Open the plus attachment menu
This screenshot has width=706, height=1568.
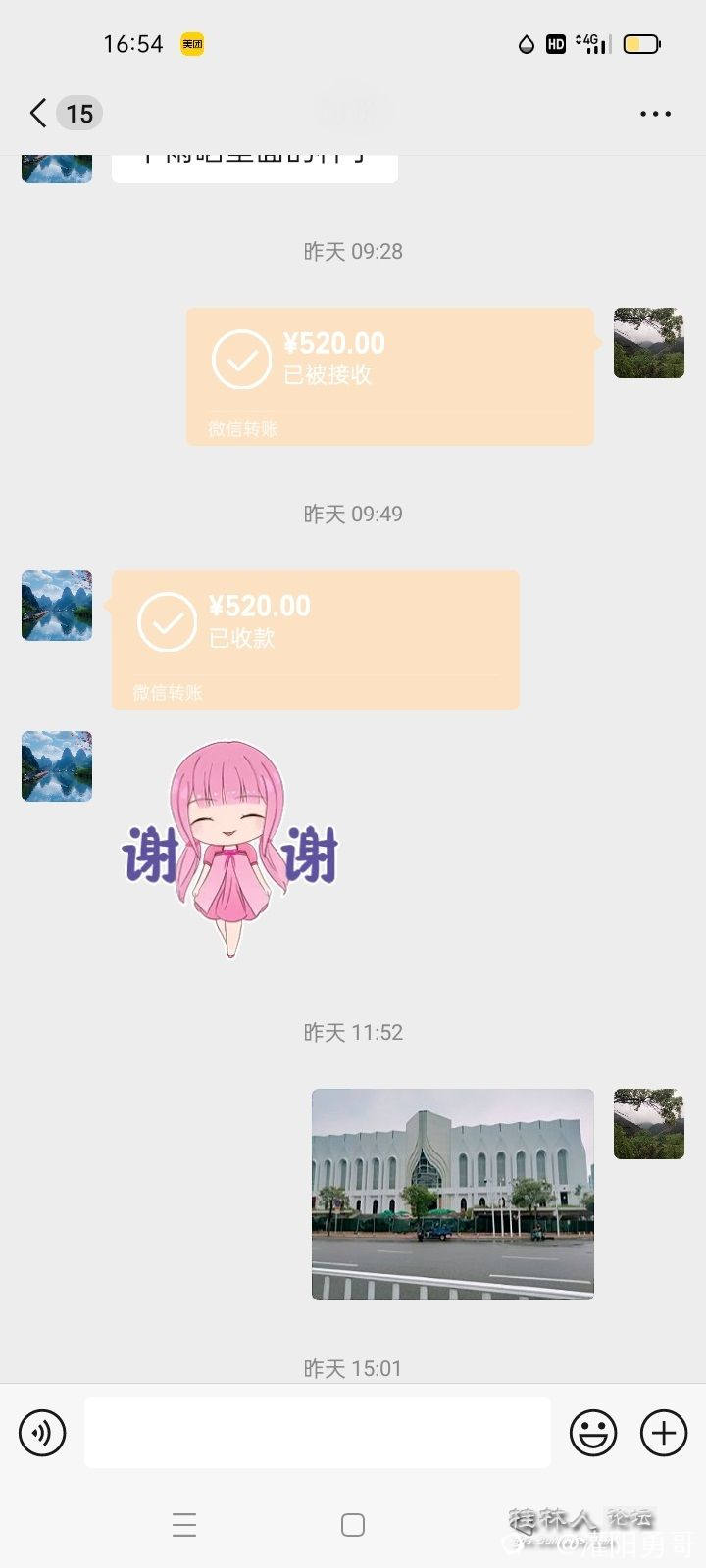(x=664, y=1433)
